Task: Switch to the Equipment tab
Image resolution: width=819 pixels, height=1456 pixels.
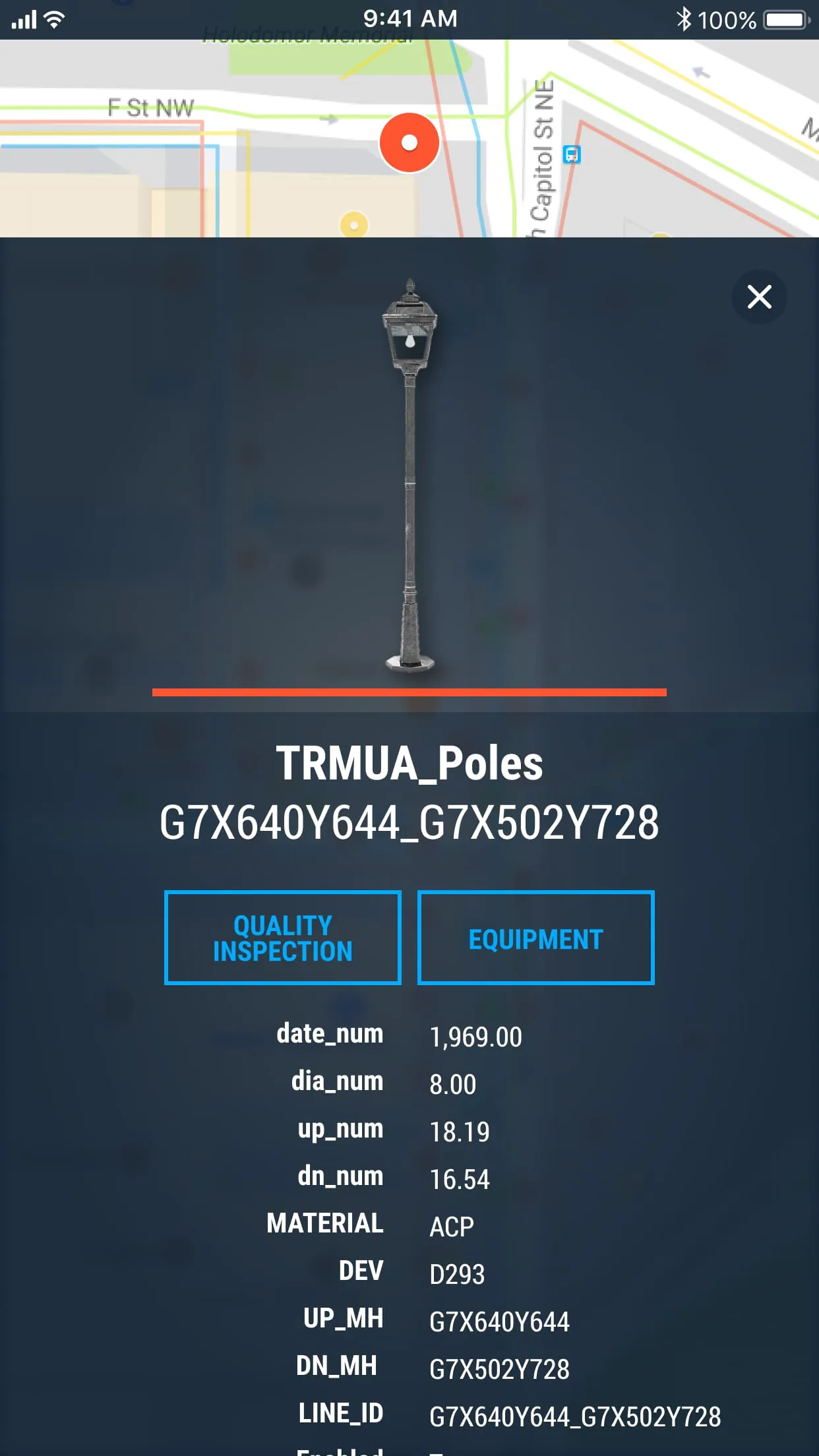Action: [x=535, y=937]
